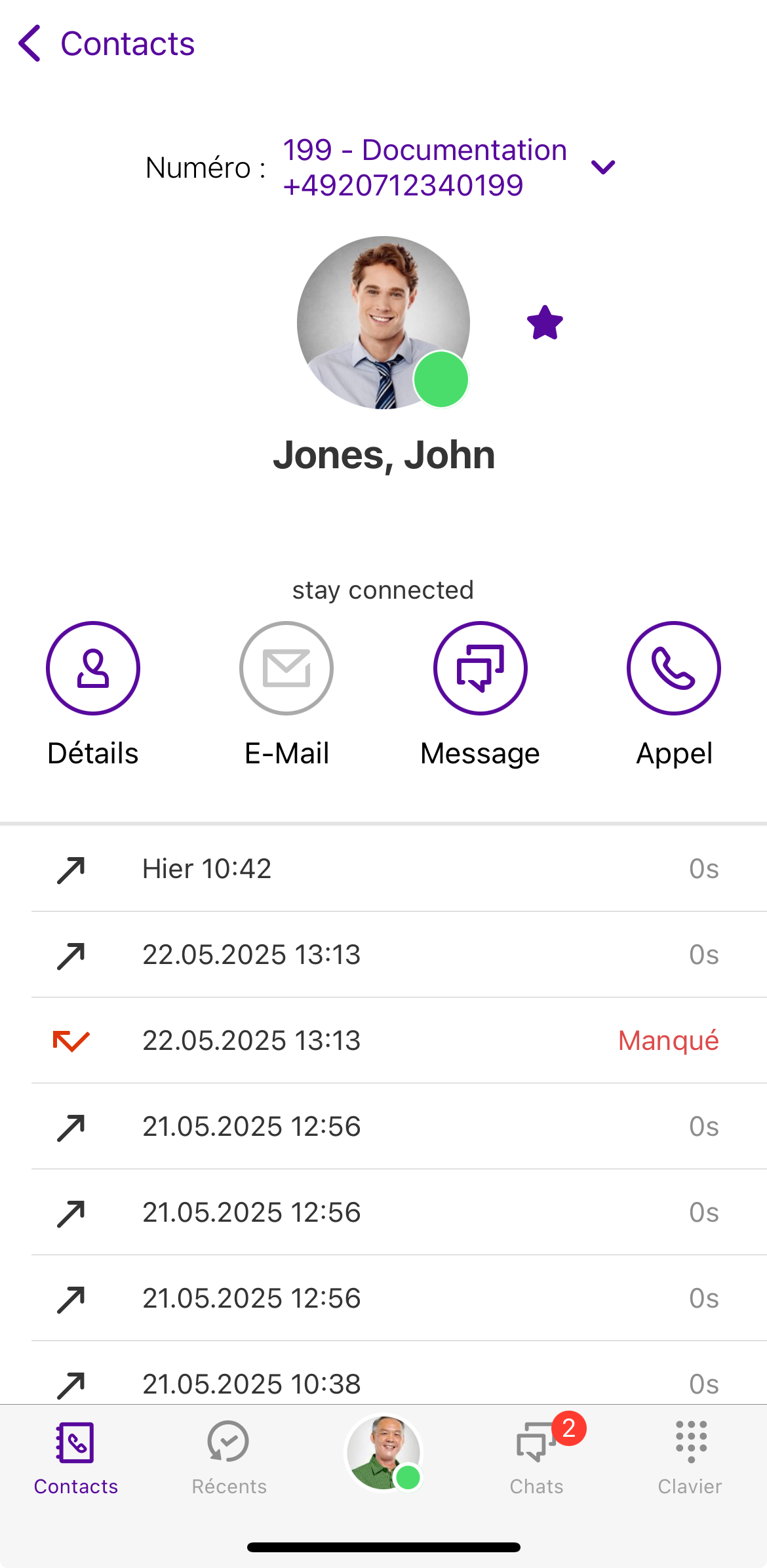Send an E-Mail to the contact
Image resolution: width=767 pixels, height=1568 pixels.
tap(286, 668)
